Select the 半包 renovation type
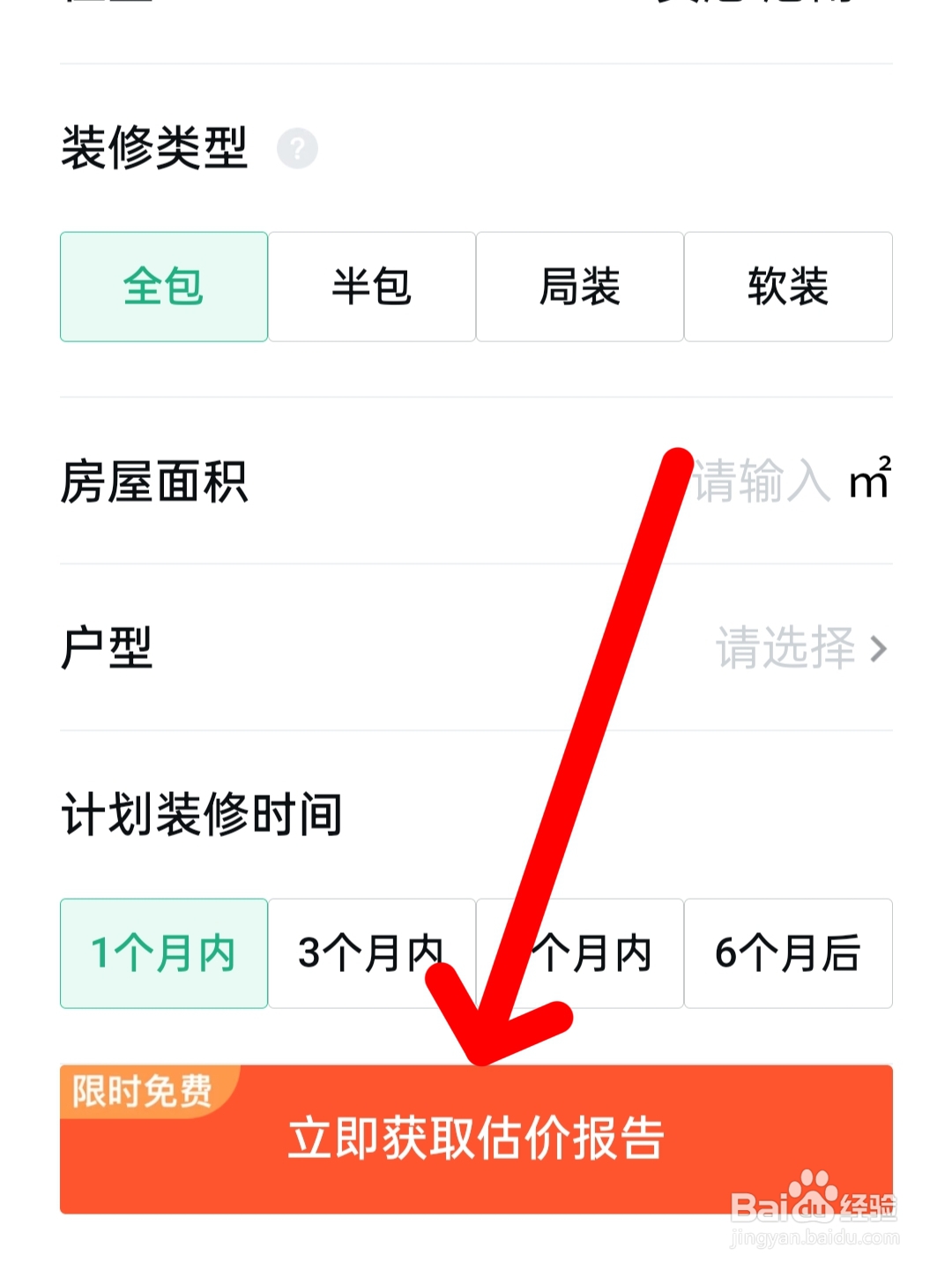This screenshot has width=952, height=1270. [371, 287]
